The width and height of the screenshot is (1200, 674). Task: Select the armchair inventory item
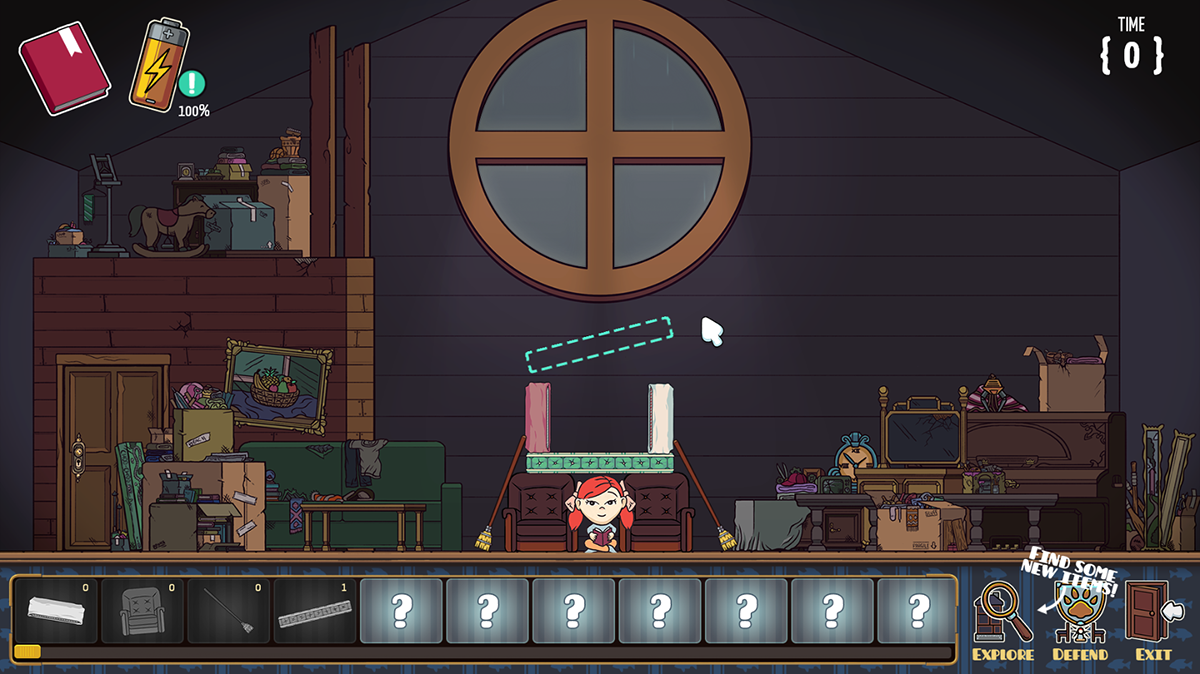click(x=141, y=610)
